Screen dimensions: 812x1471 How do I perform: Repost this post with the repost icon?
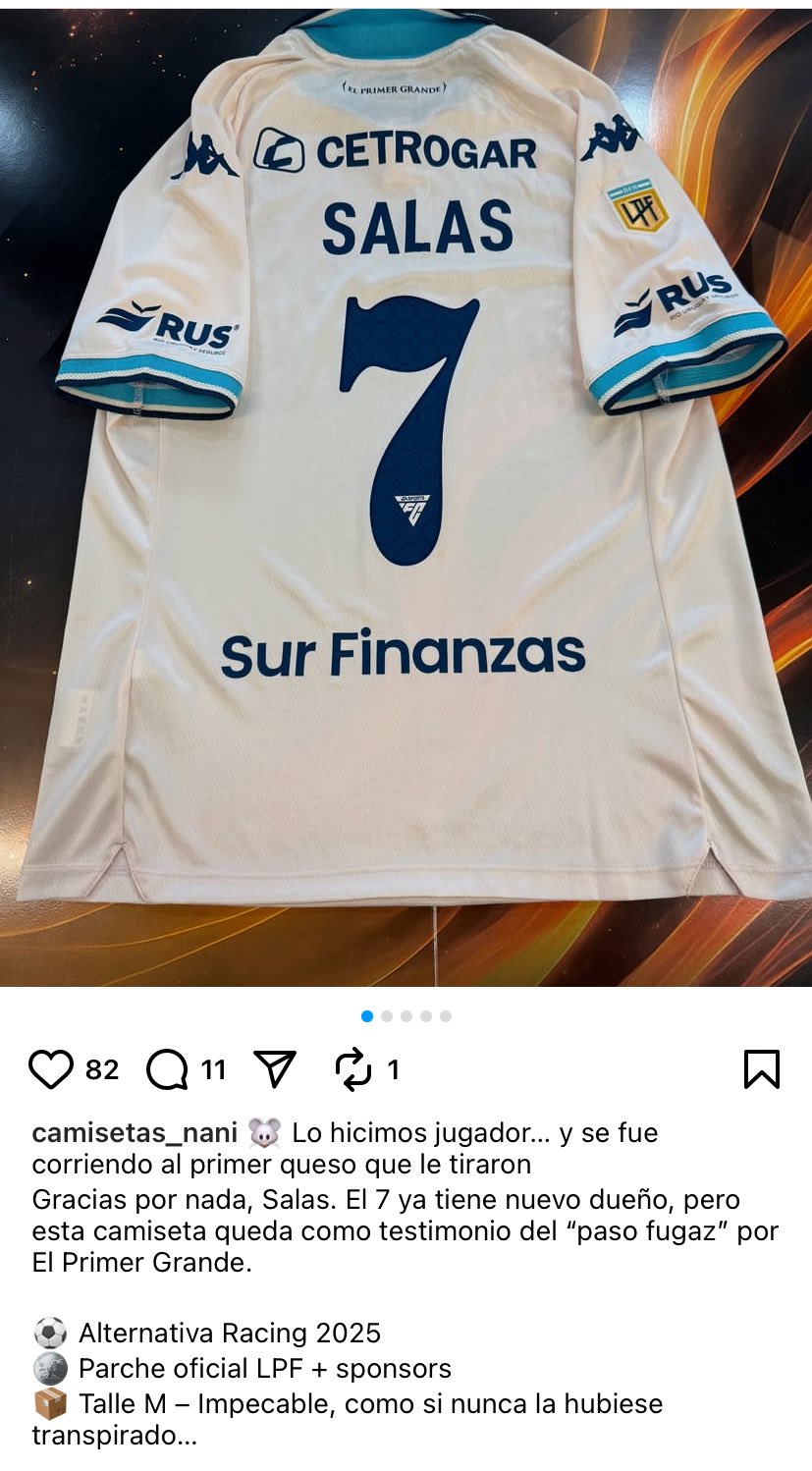tap(353, 1069)
